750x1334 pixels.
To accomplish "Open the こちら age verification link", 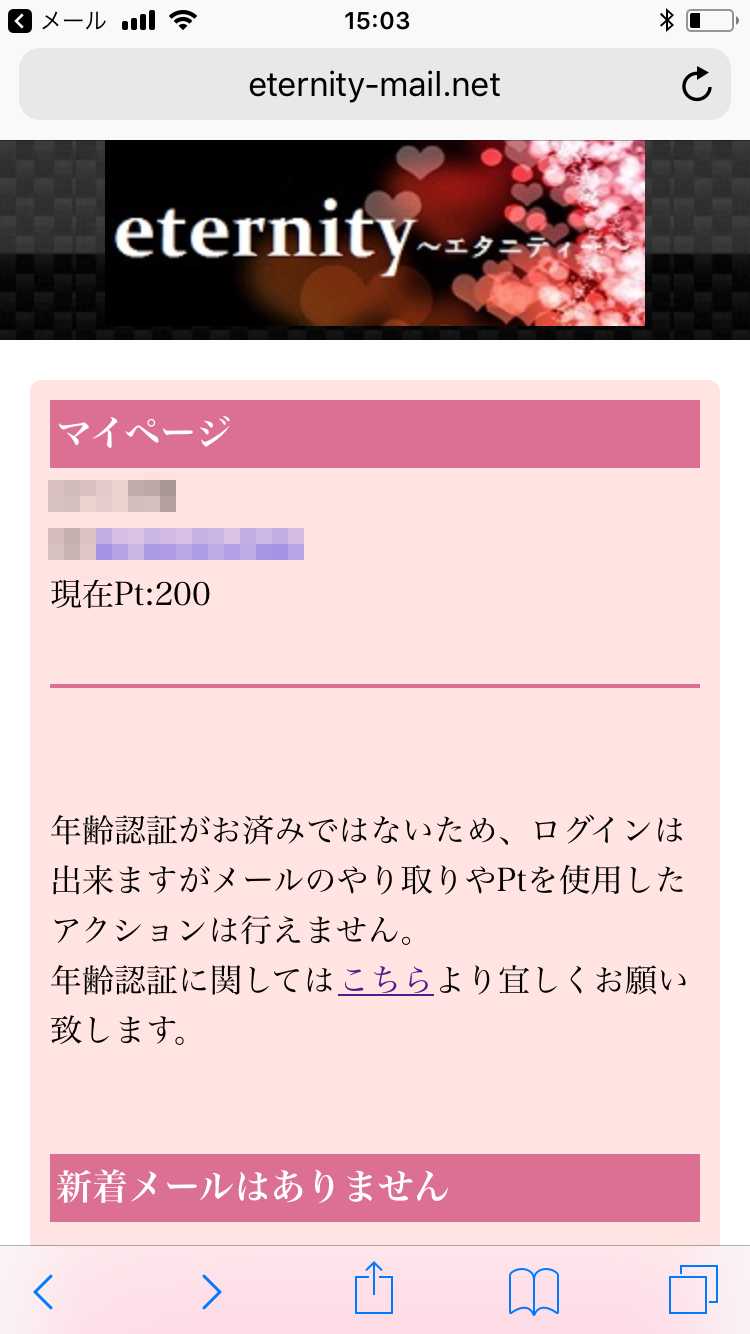I will tap(385, 980).
